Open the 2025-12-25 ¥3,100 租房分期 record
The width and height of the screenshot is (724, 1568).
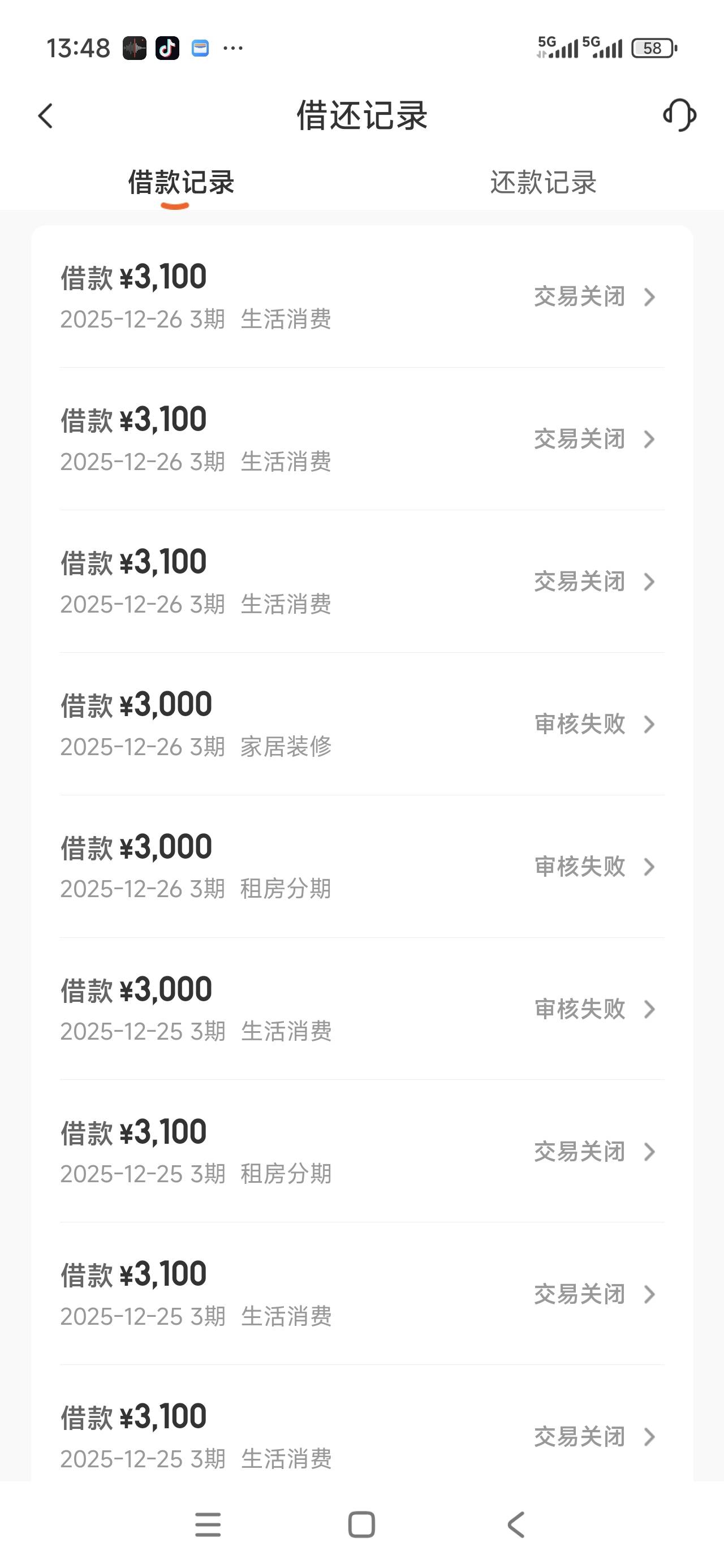(361, 1151)
